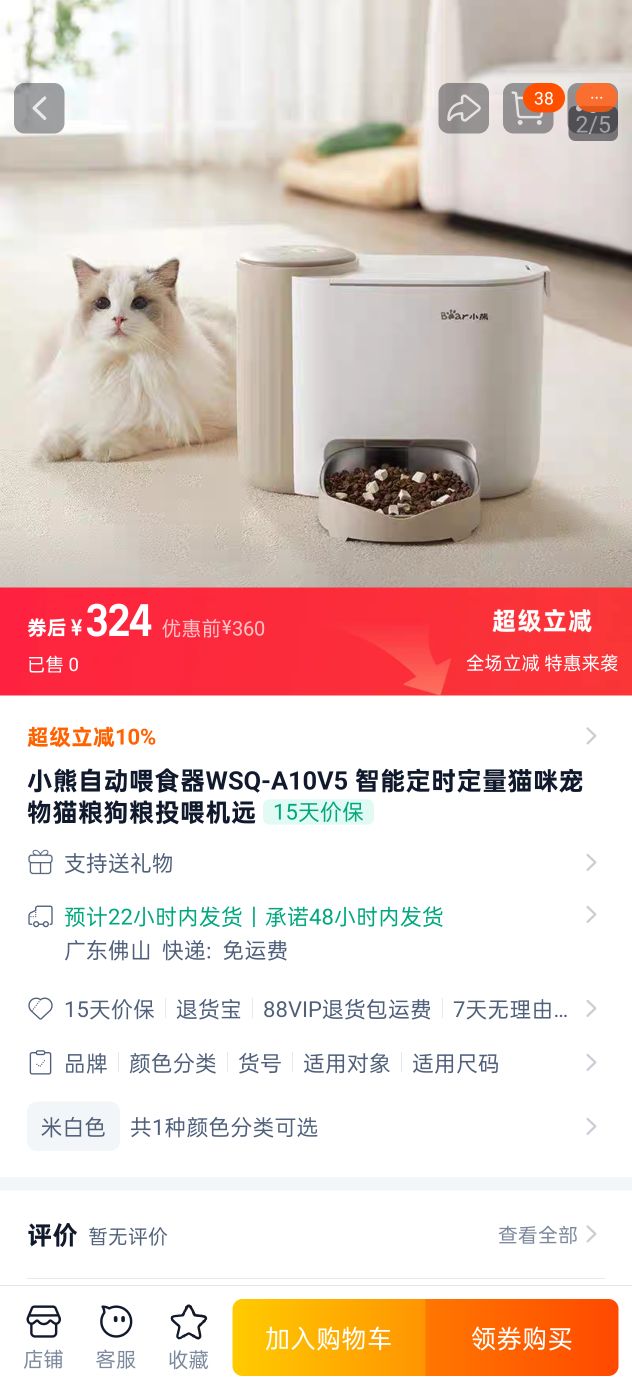Open the shopping cart
Viewport: 632px width, 1390px height.
point(527,108)
